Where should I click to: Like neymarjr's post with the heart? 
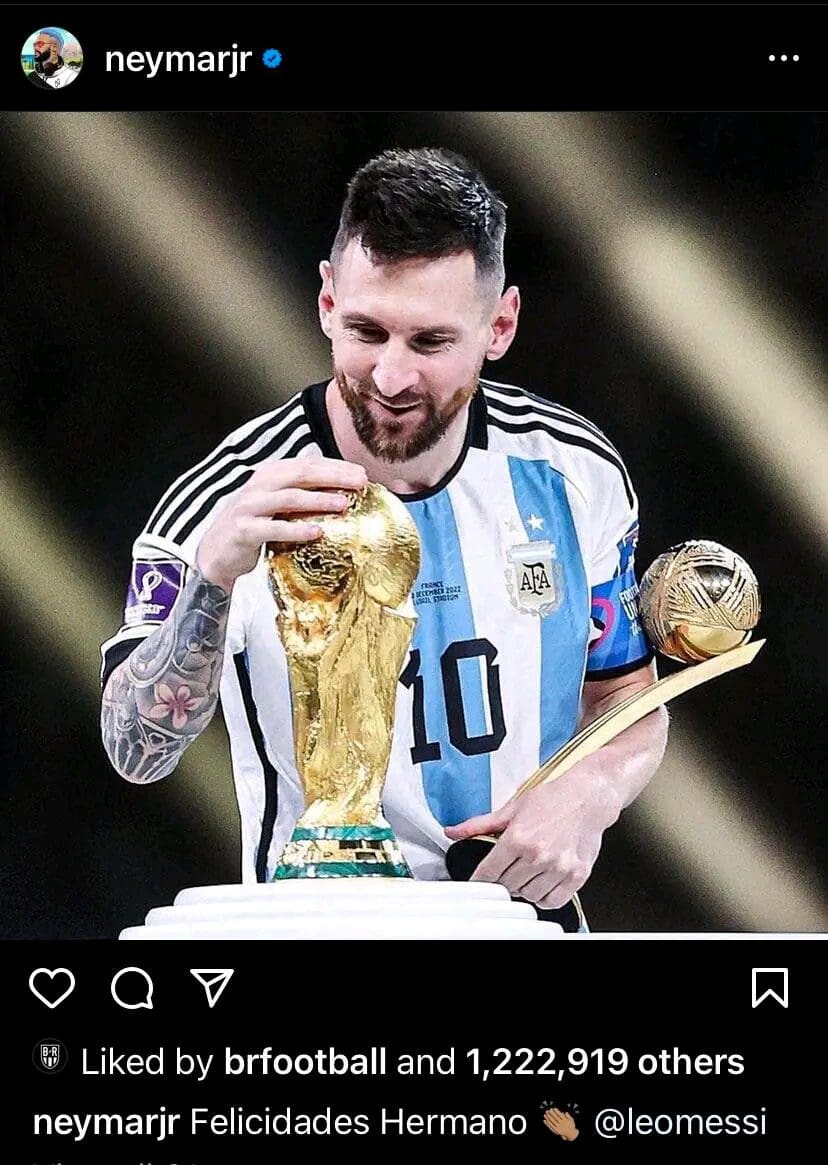(x=51, y=988)
